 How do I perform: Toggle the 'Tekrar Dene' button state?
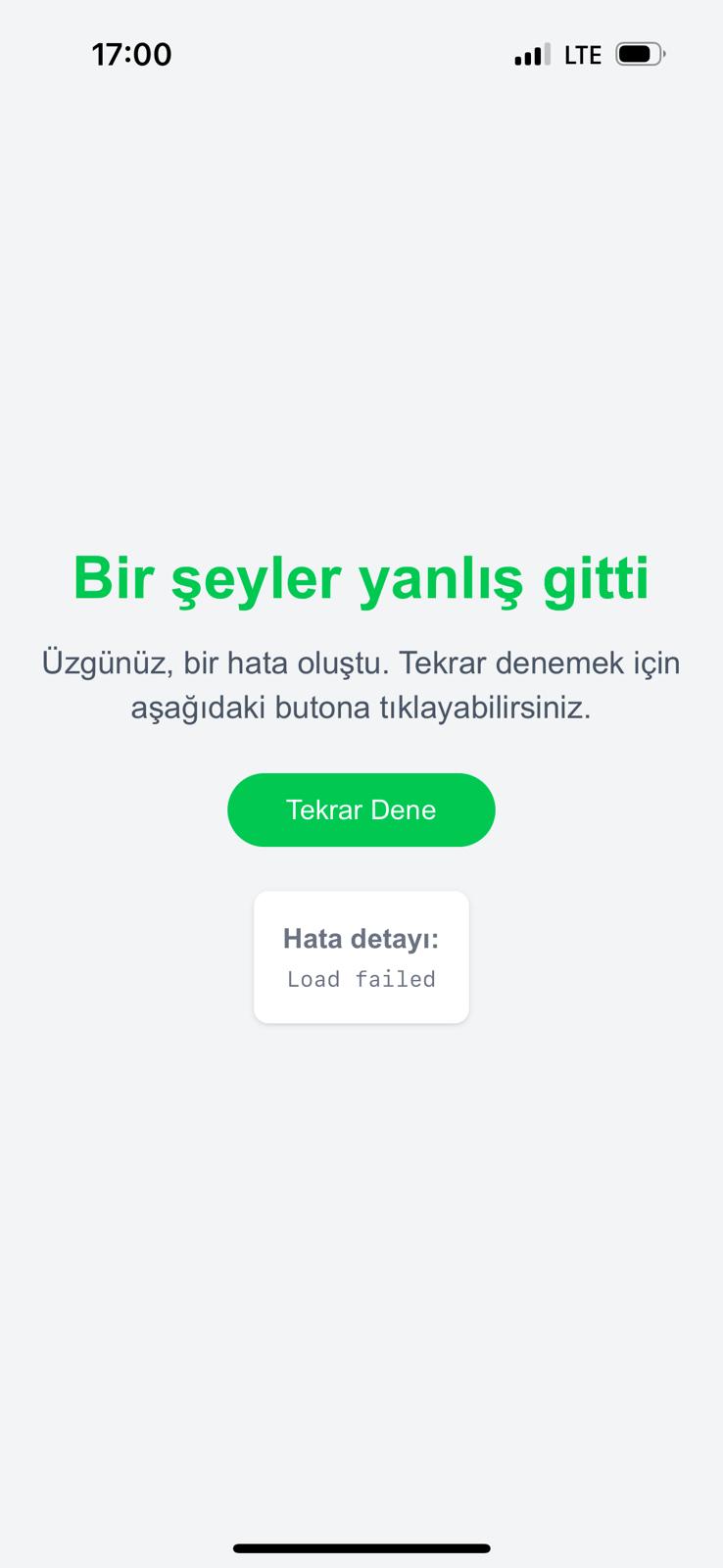coord(361,809)
